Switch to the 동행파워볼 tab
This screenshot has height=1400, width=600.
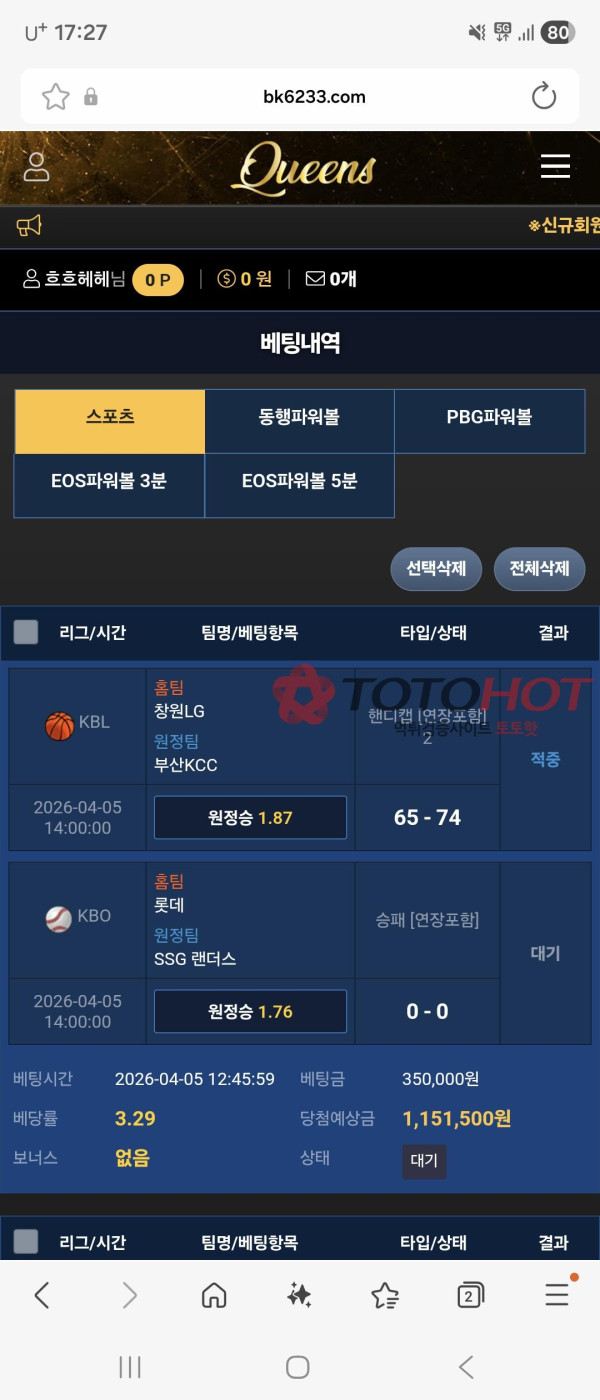[299, 418]
